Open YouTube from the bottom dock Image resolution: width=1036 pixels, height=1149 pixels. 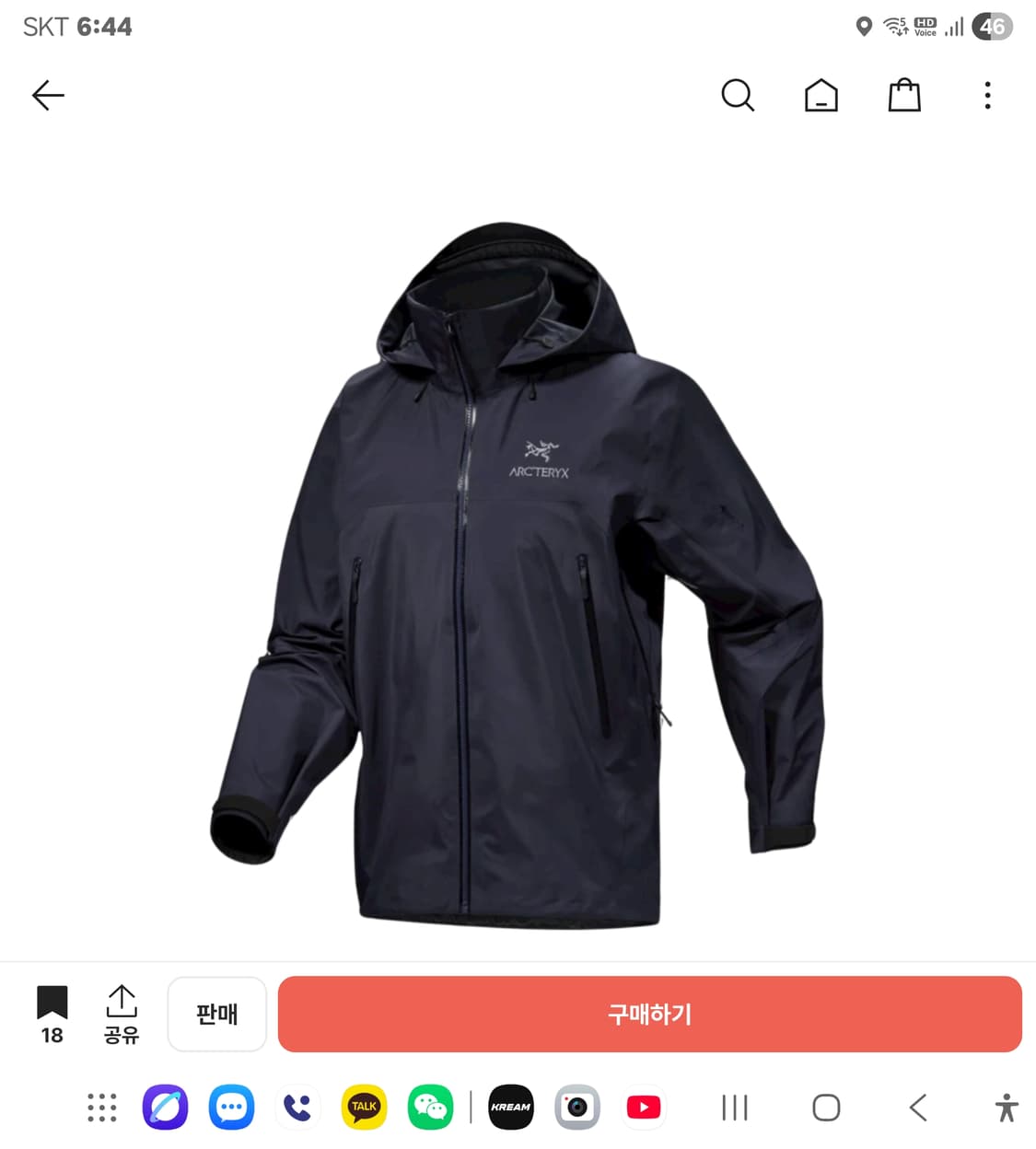pyautogui.click(x=643, y=1107)
